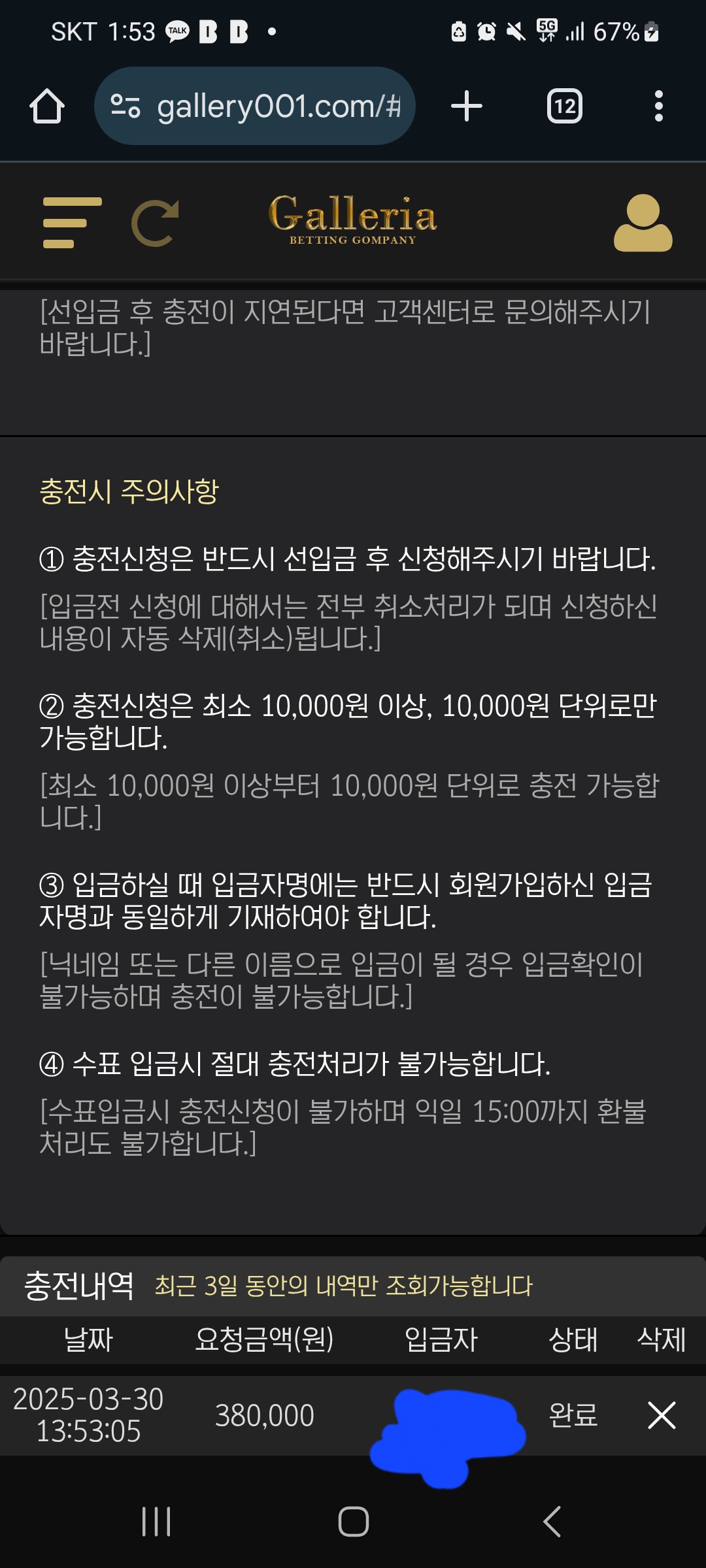Image resolution: width=706 pixels, height=1568 pixels.
Task: Show the 12 open tabs
Action: tap(565, 106)
